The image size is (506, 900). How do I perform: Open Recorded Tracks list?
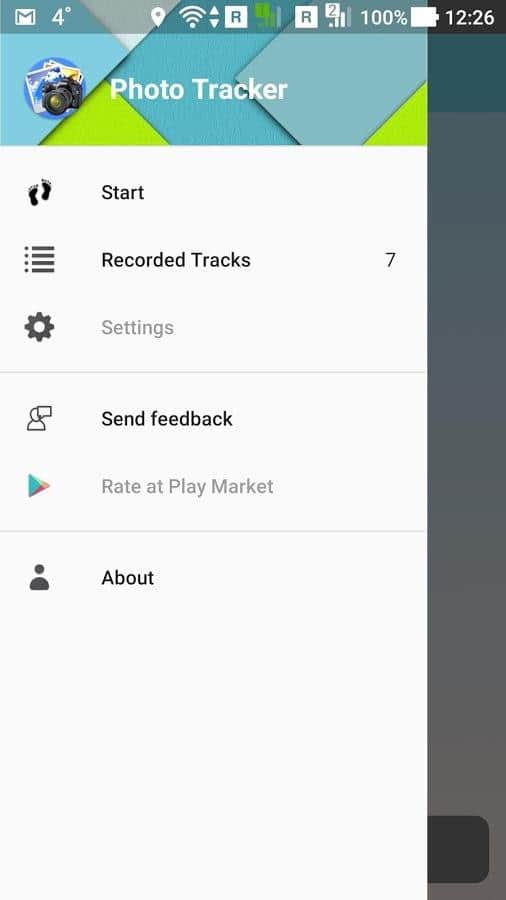click(x=213, y=260)
